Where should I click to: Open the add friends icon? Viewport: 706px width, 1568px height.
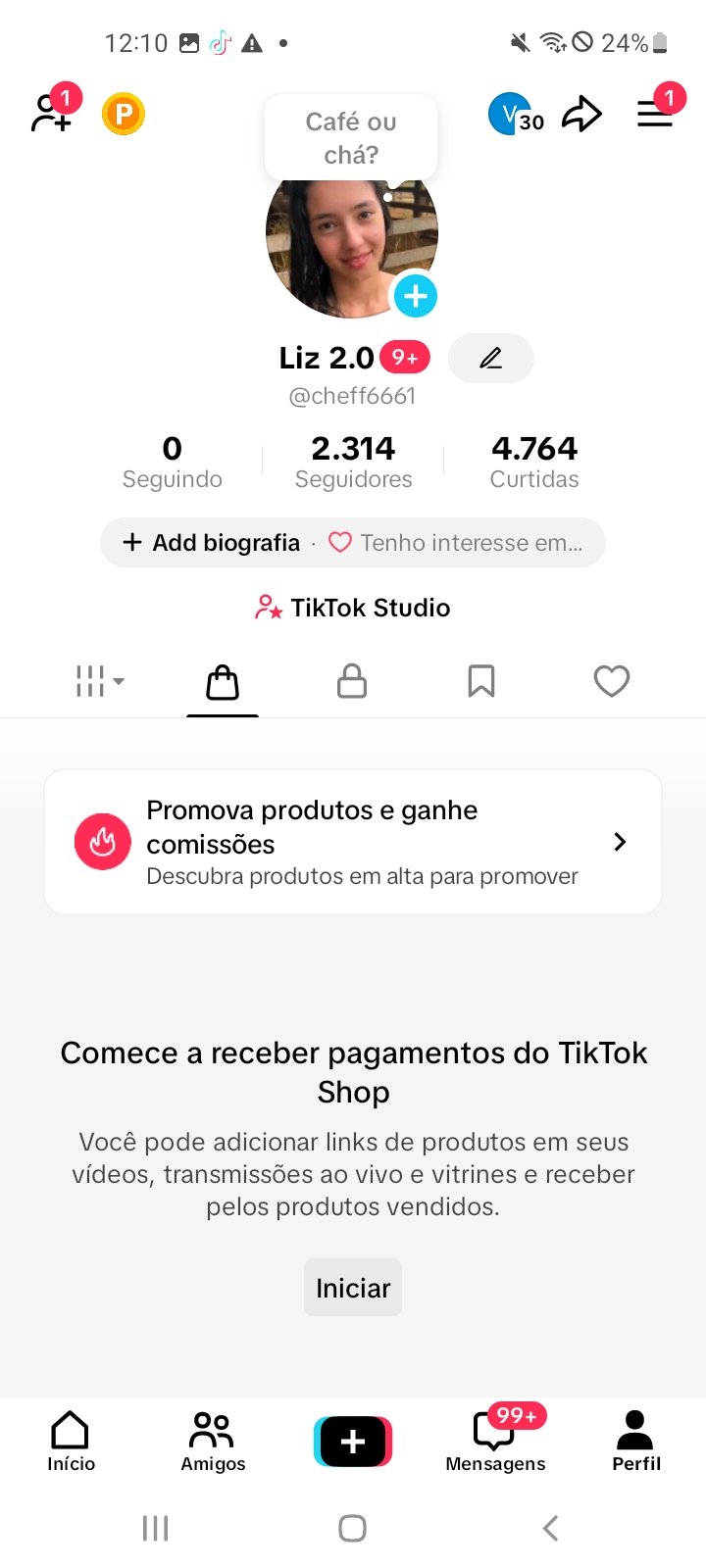point(51,114)
